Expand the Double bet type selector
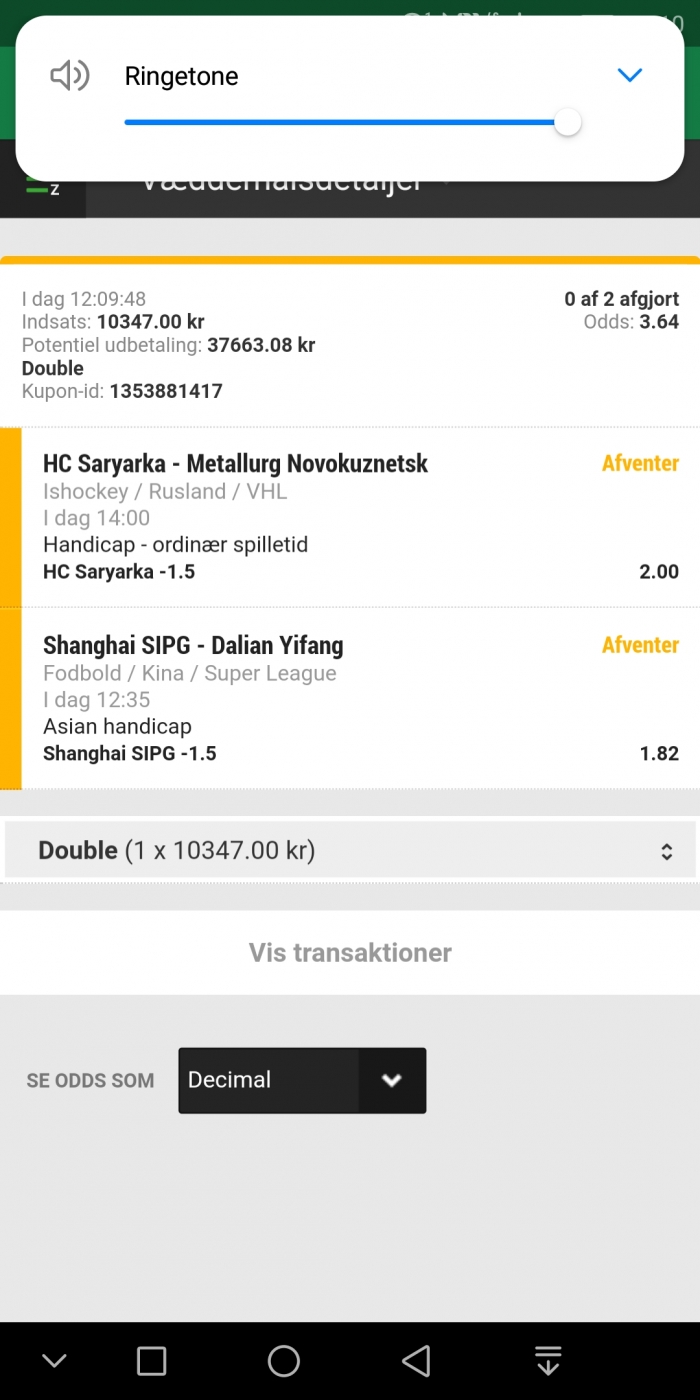This screenshot has height=1400, width=700. [350, 851]
